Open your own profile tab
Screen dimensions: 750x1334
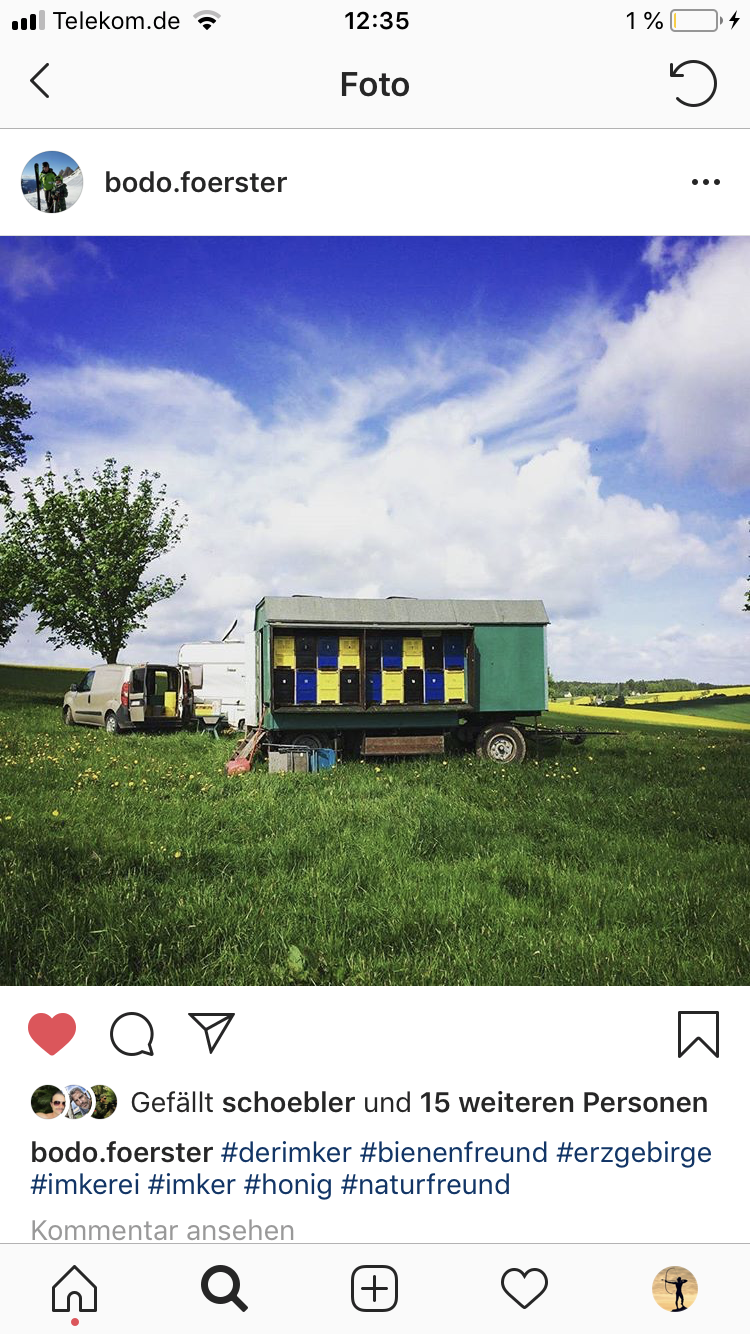pos(675,1289)
